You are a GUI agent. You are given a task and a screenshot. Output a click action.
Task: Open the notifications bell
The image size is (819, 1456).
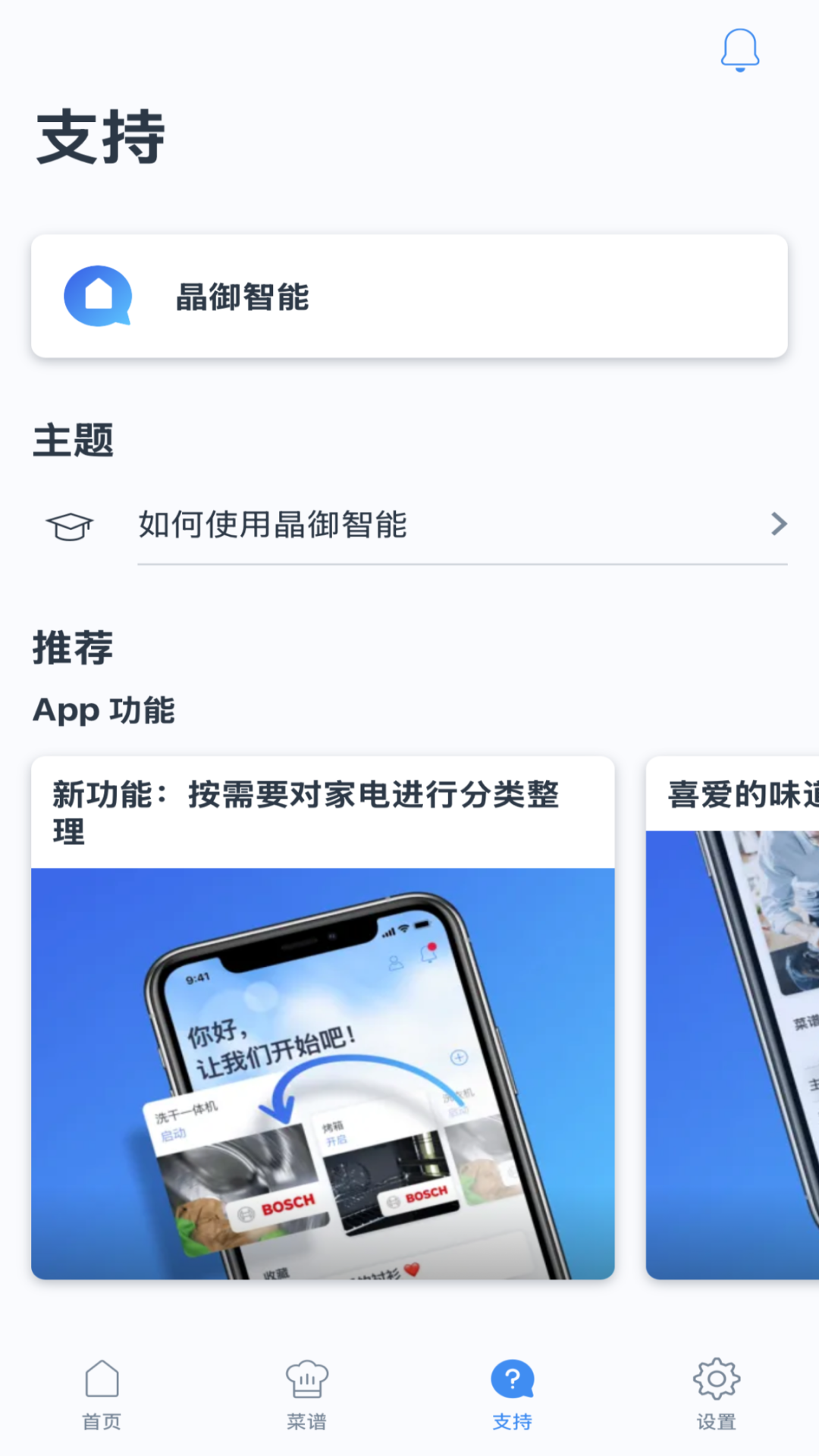click(x=739, y=50)
